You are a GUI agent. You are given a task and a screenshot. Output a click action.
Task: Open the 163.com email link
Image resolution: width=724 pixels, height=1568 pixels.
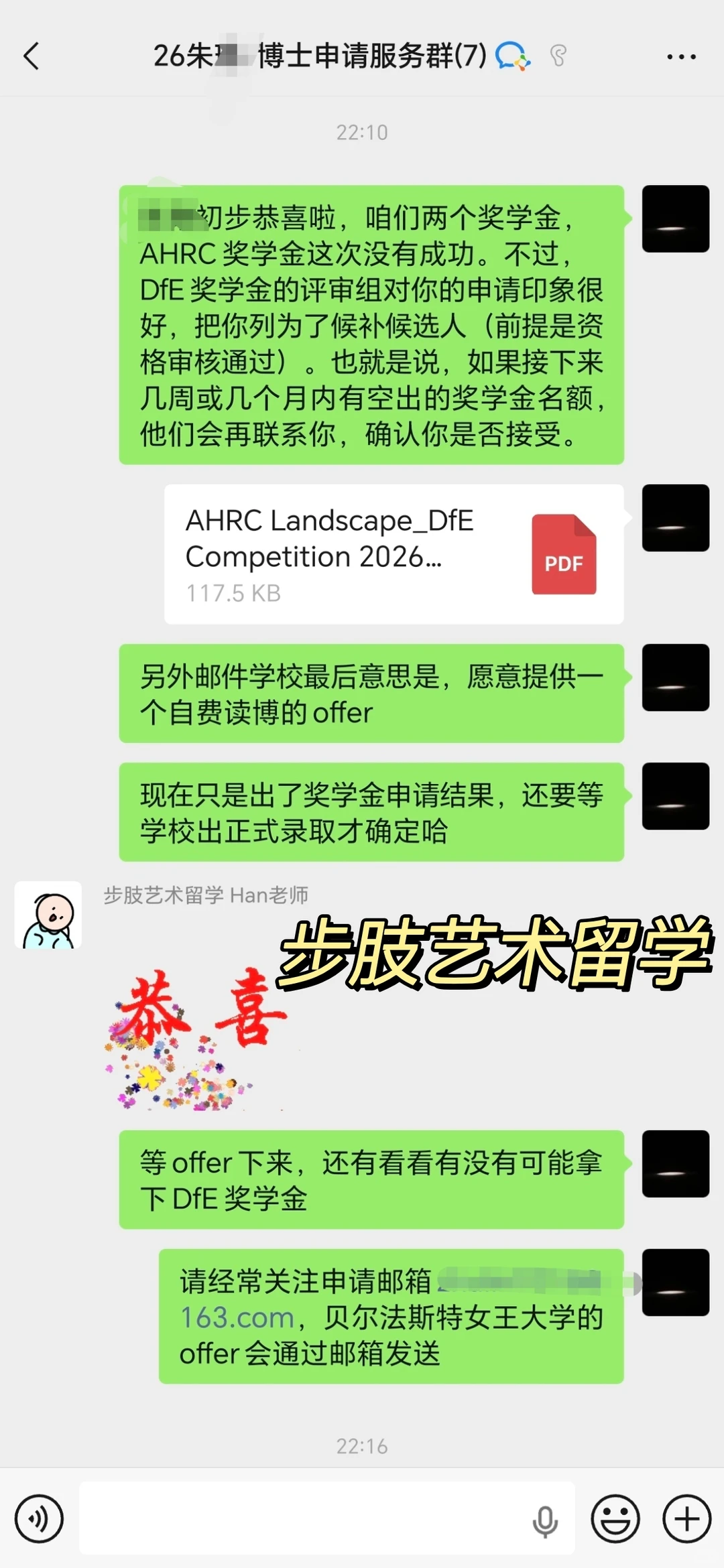click(237, 1318)
